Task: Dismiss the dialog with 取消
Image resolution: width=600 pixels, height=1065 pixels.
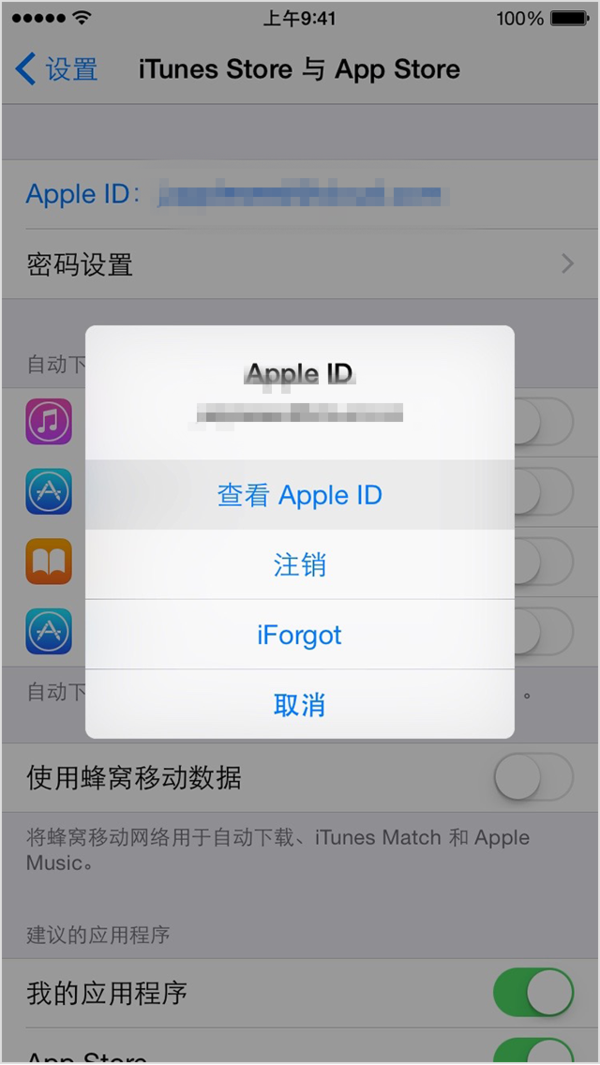Action: (x=300, y=705)
